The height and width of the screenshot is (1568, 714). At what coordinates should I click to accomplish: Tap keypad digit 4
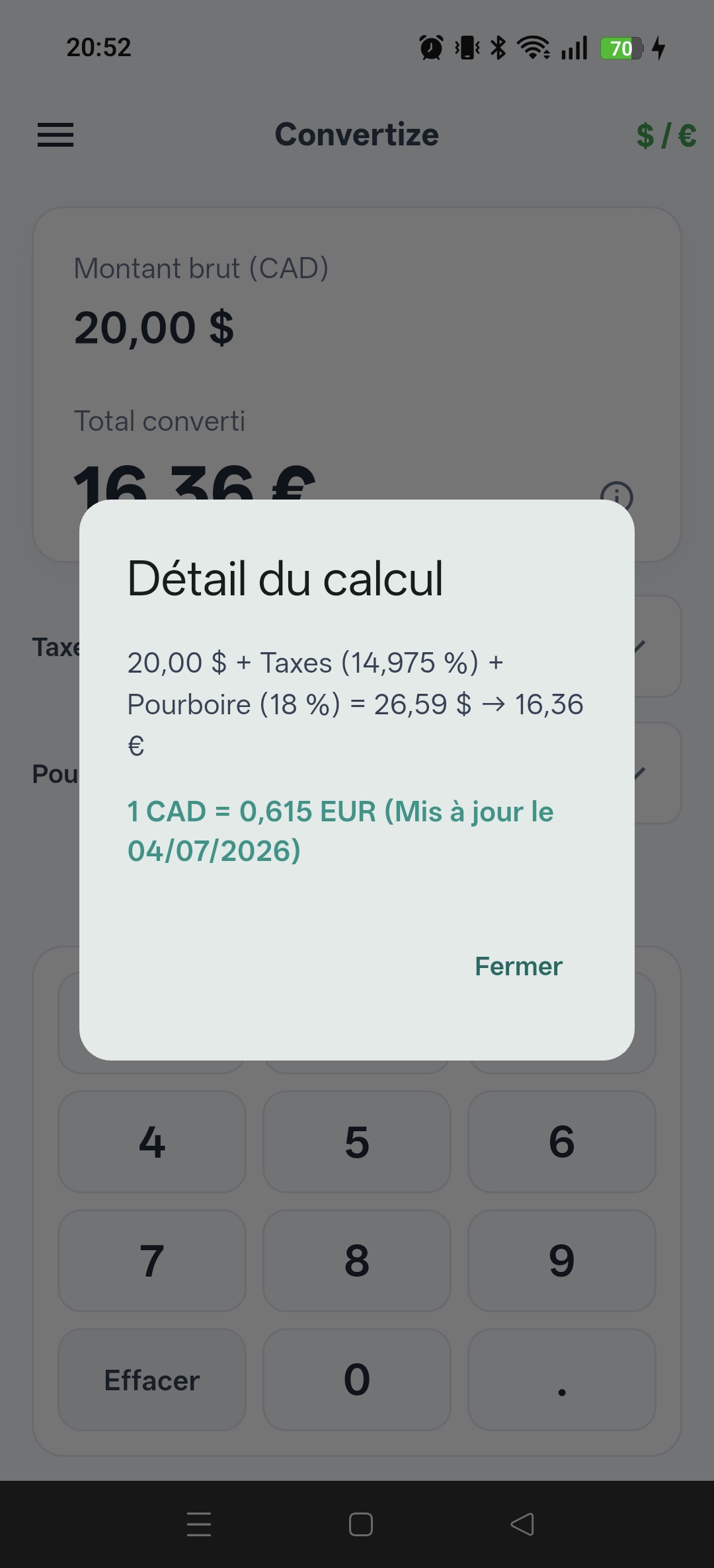click(x=152, y=1142)
